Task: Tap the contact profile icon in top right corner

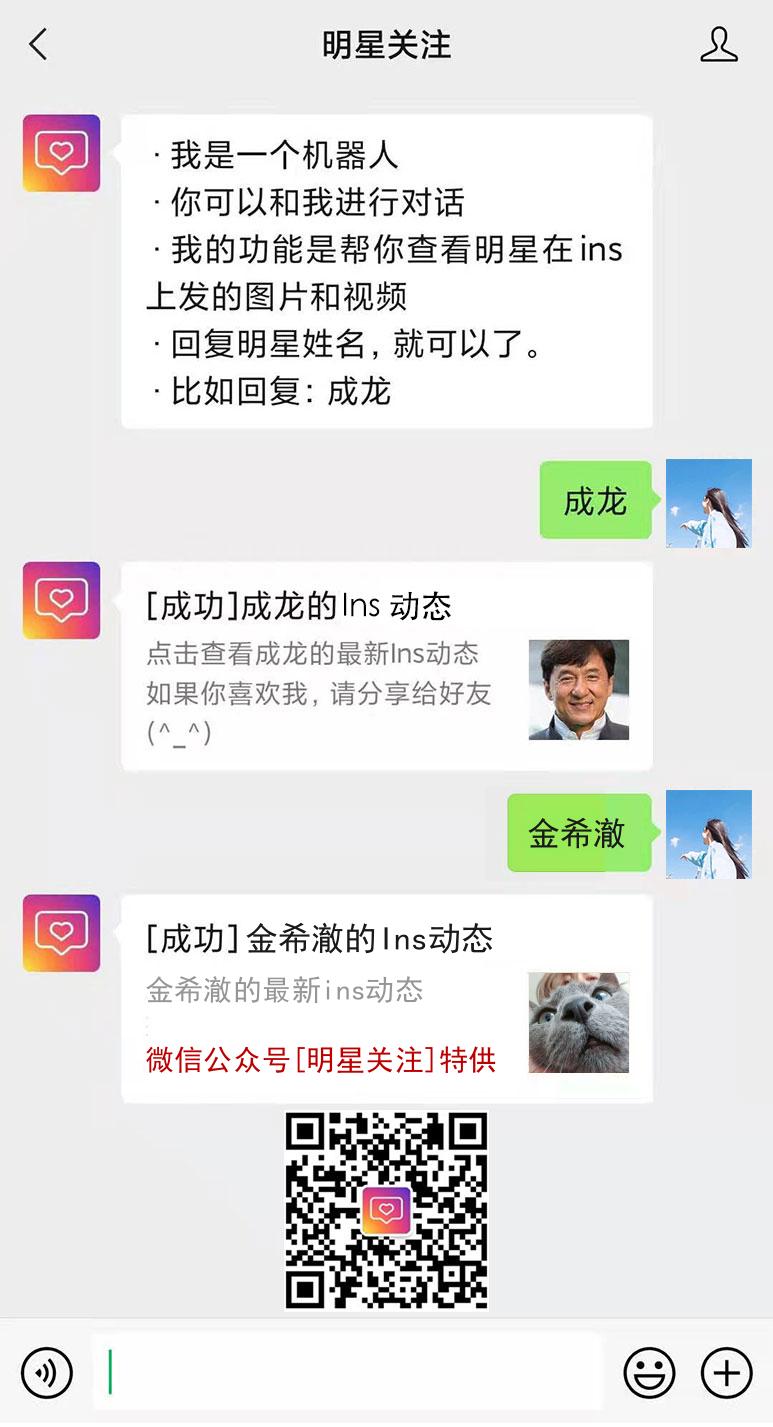Action: 719,46
